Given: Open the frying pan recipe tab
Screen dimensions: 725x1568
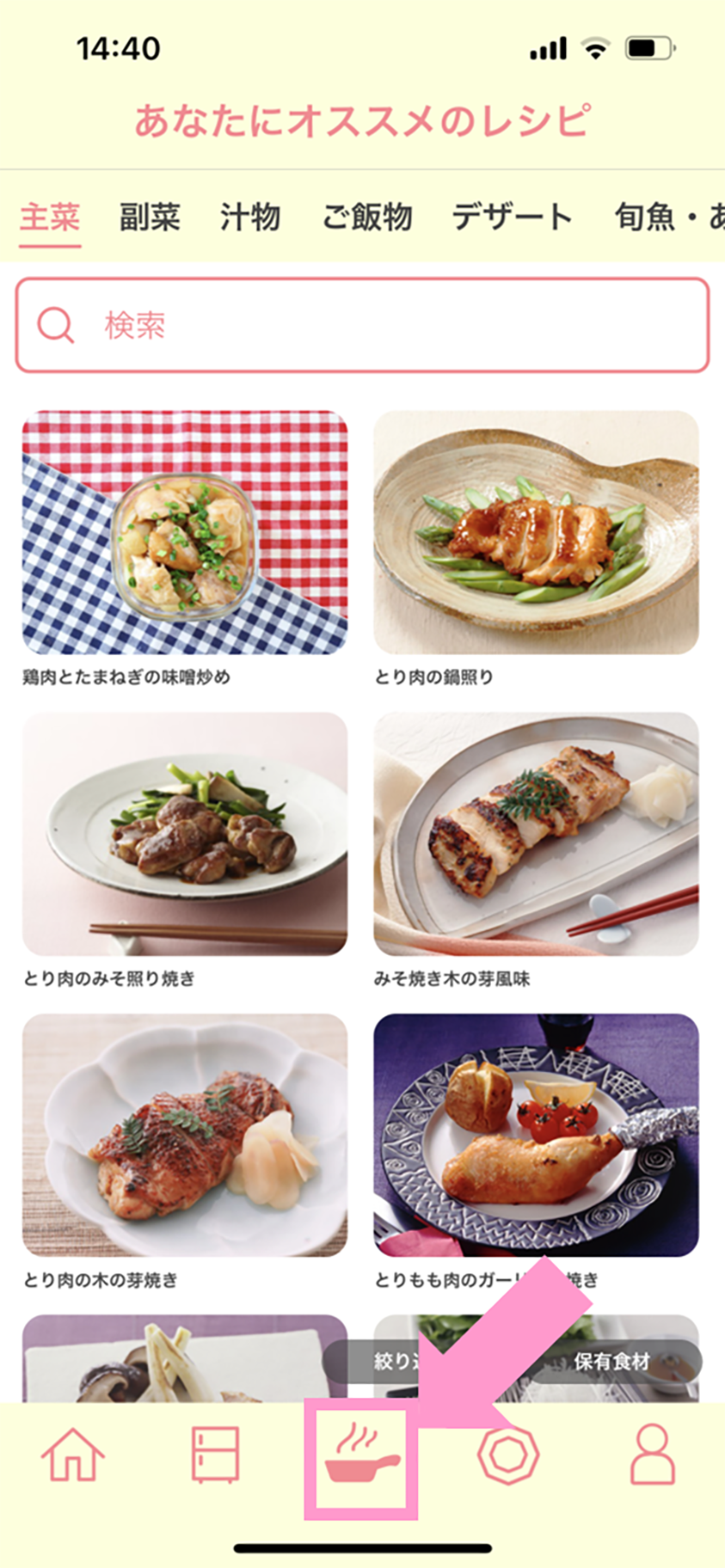Looking at the screenshot, I should pyautogui.click(x=361, y=1455).
